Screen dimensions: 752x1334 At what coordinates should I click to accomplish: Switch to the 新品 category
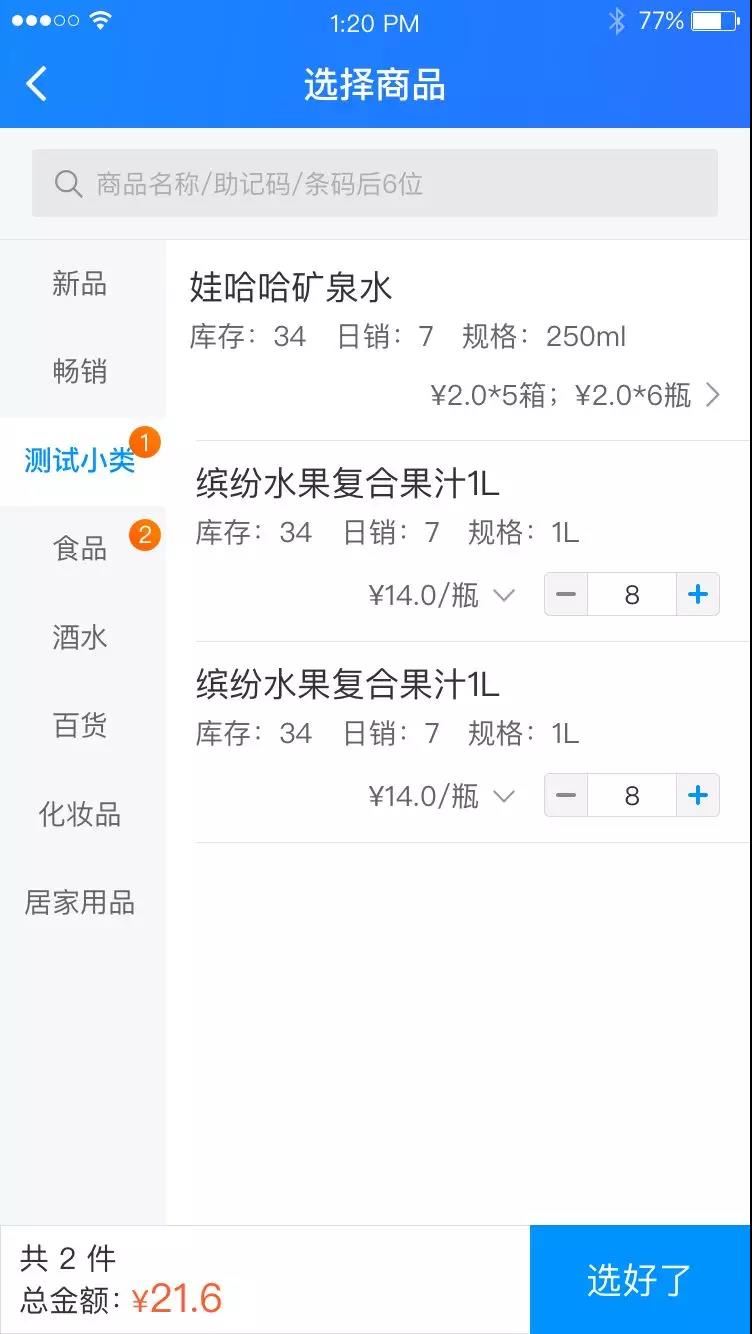tap(80, 284)
